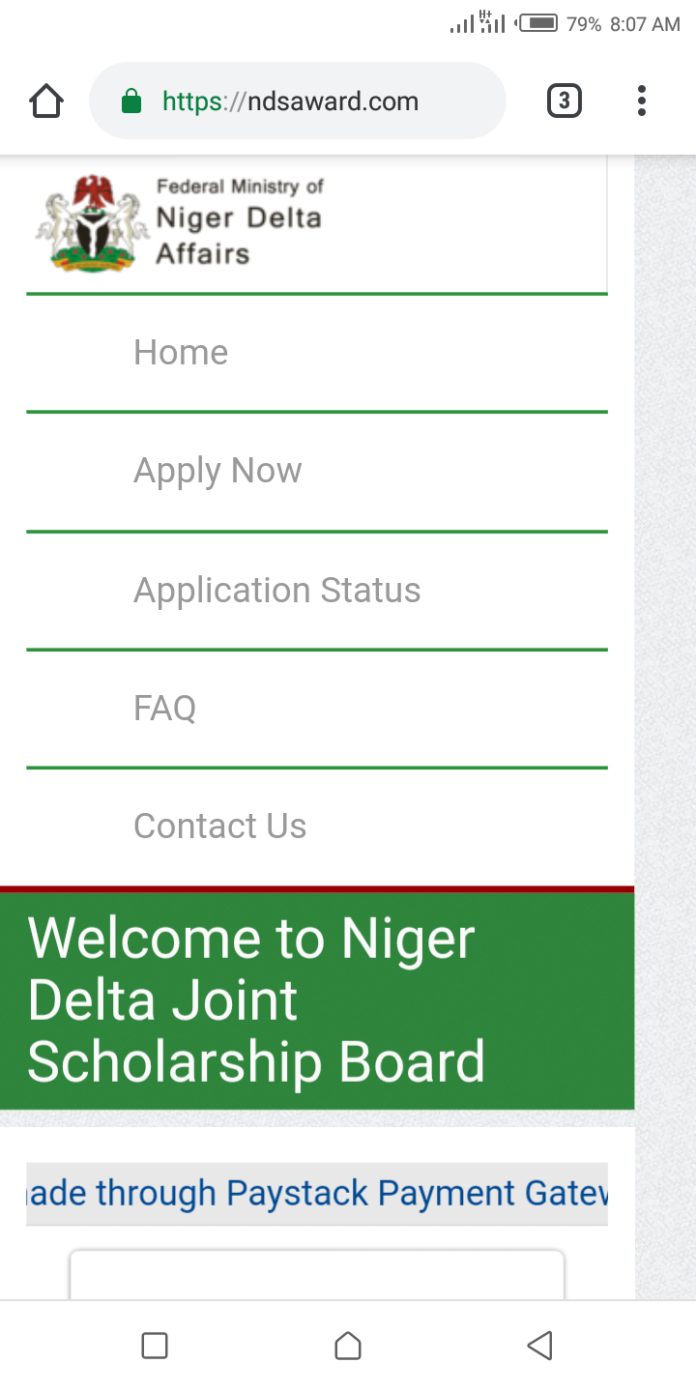Tap the browser home icon
This screenshot has width=696, height=1392.
tap(46, 101)
